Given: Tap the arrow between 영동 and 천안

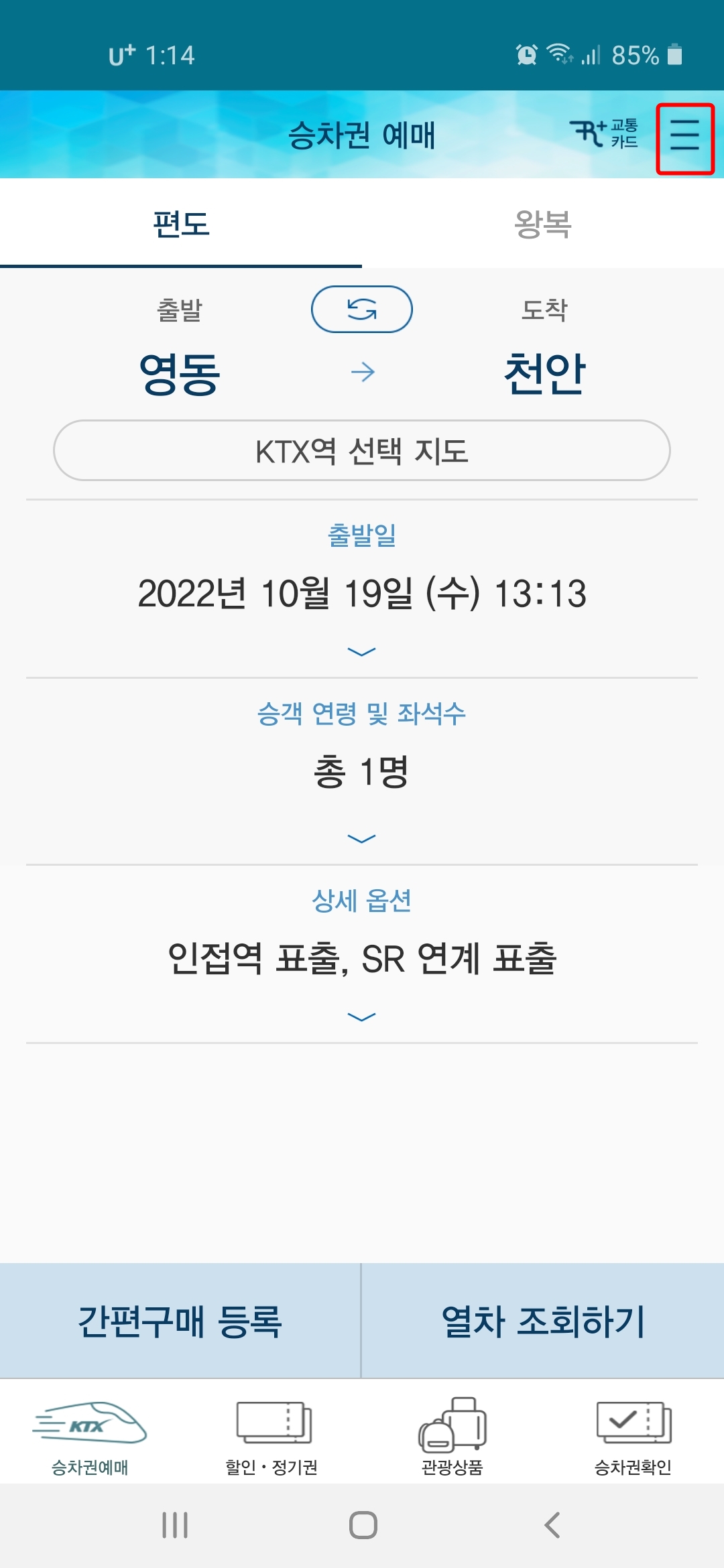Looking at the screenshot, I should [362, 373].
